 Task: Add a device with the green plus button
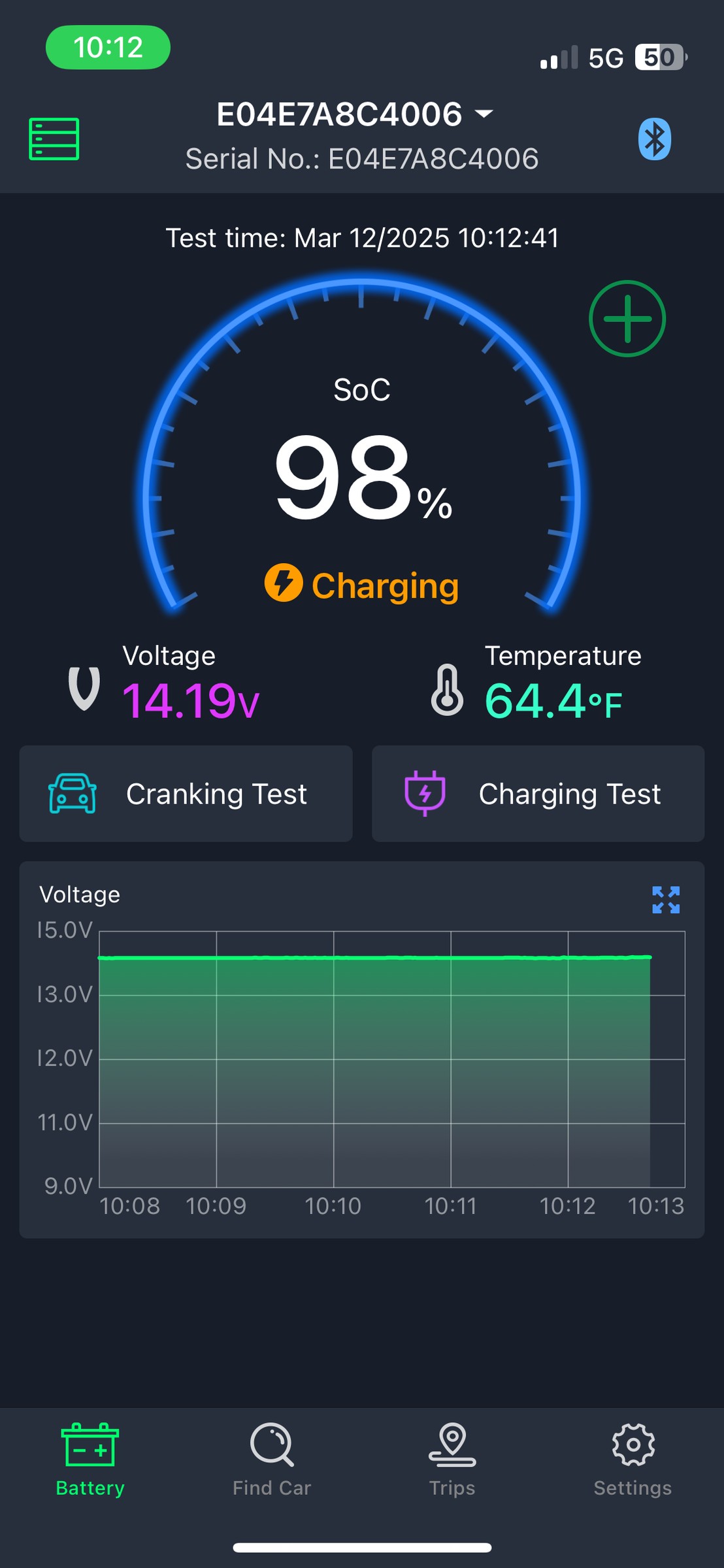(x=627, y=319)
